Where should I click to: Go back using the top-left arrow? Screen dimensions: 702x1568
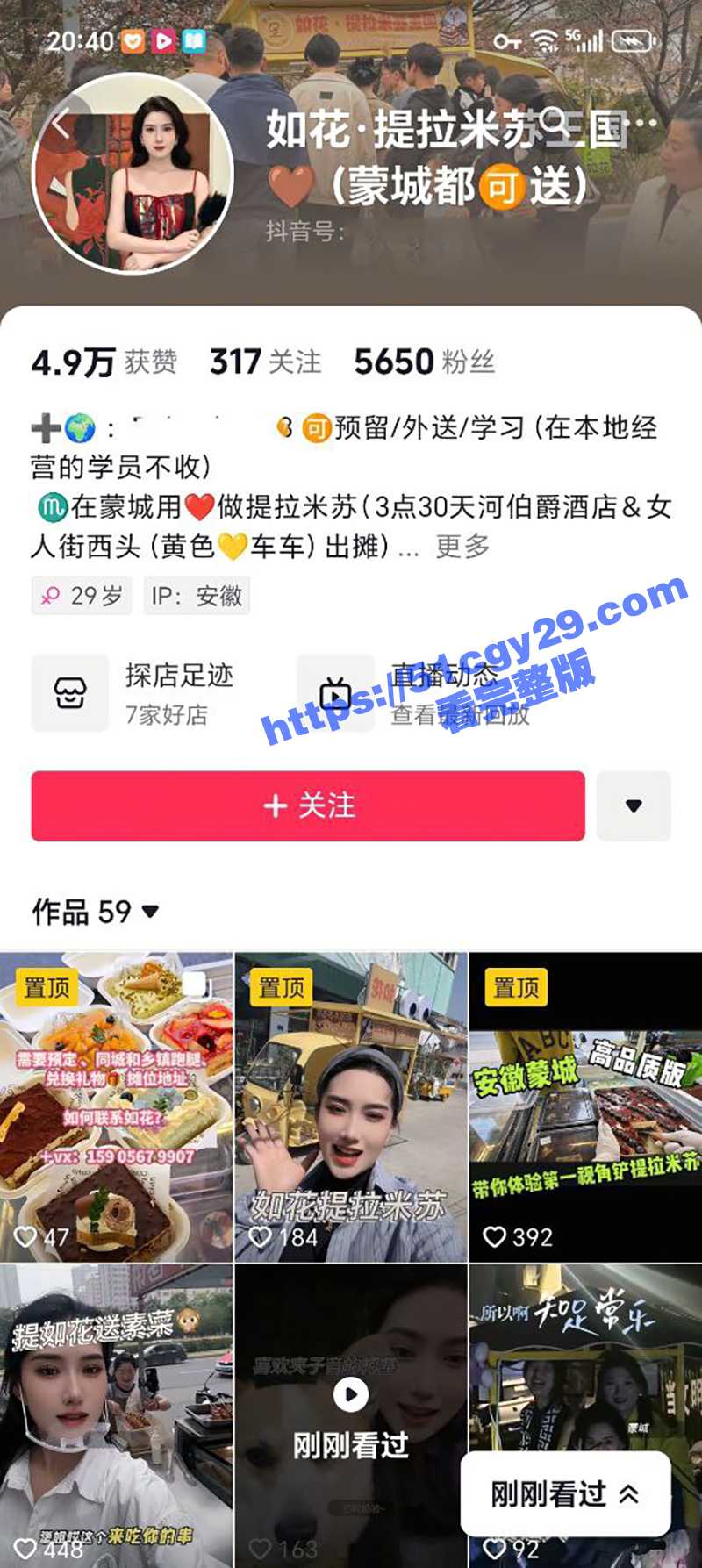point(61,125)
